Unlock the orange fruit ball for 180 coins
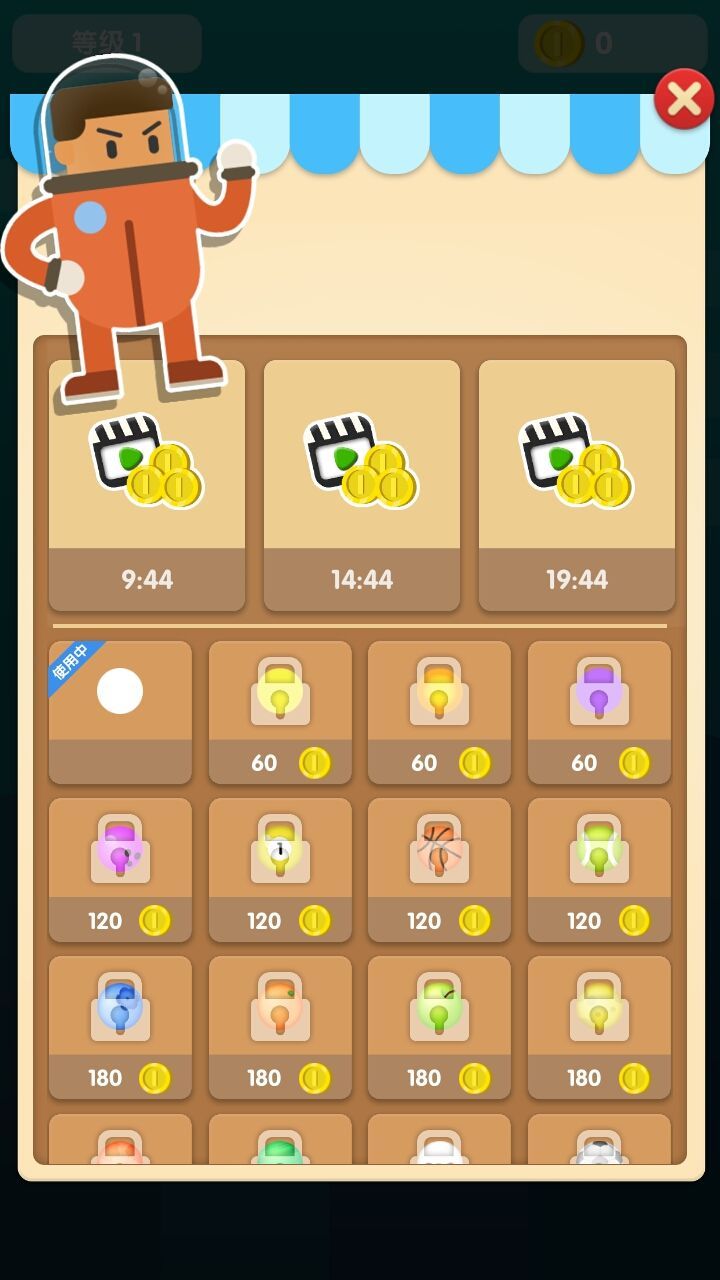720x1280 pixels. tap(280, 1027)
